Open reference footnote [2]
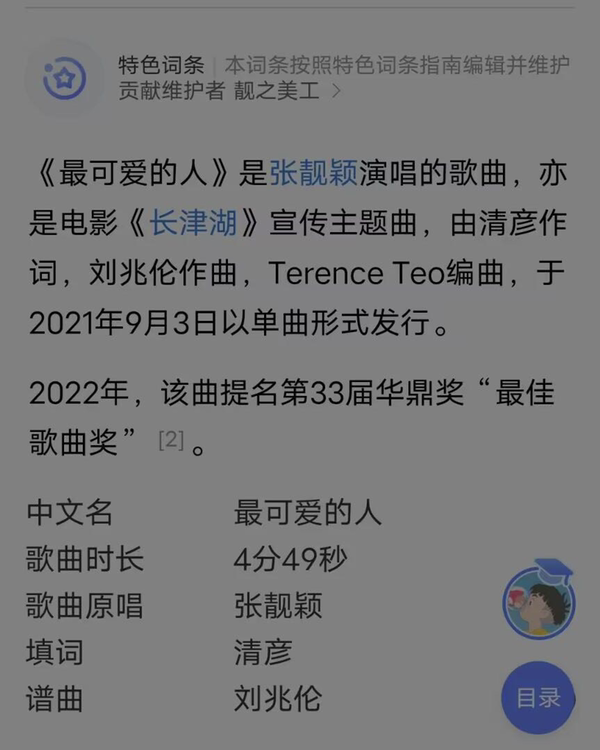 171,440
